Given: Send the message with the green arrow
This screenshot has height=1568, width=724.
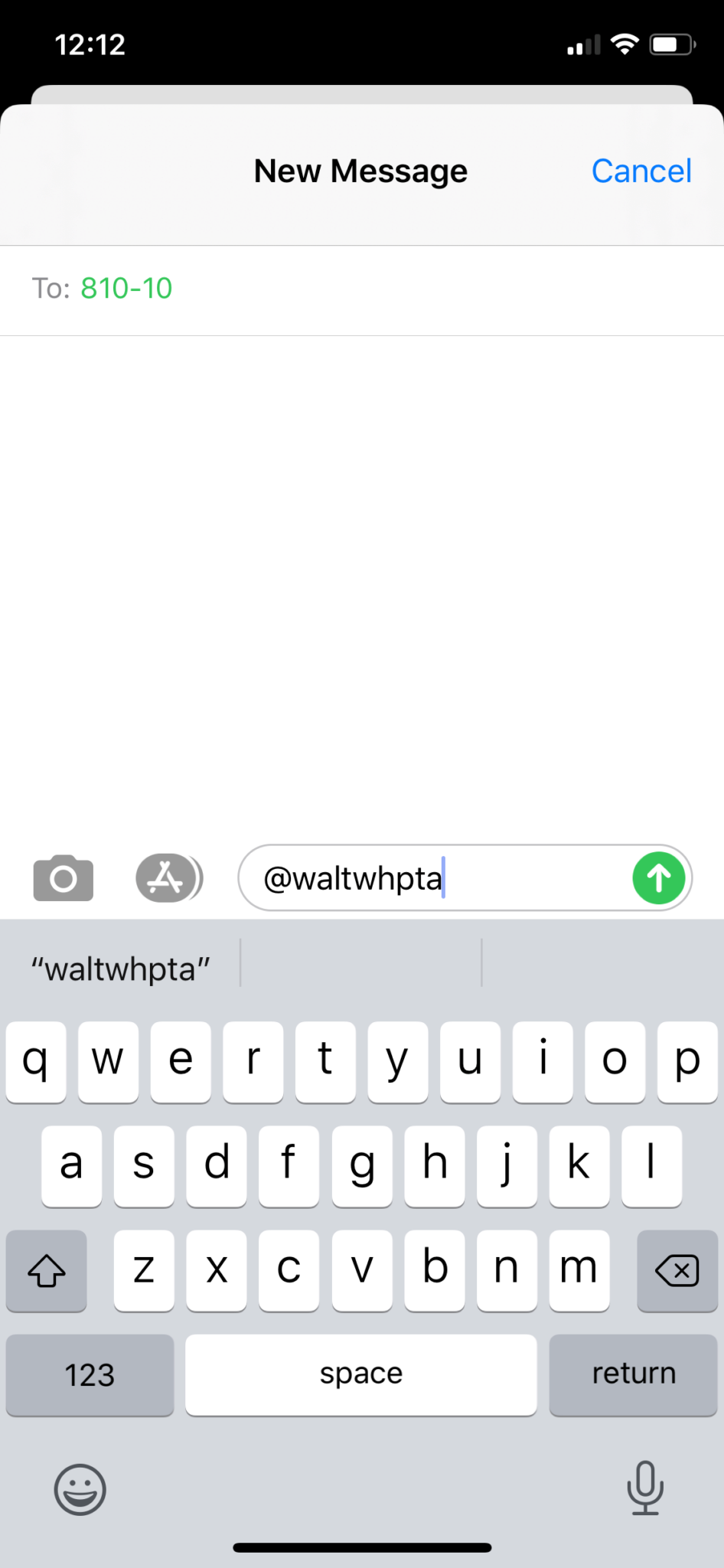Looking at the screenshot, I should pyautogui.click(x=658, y=878).
